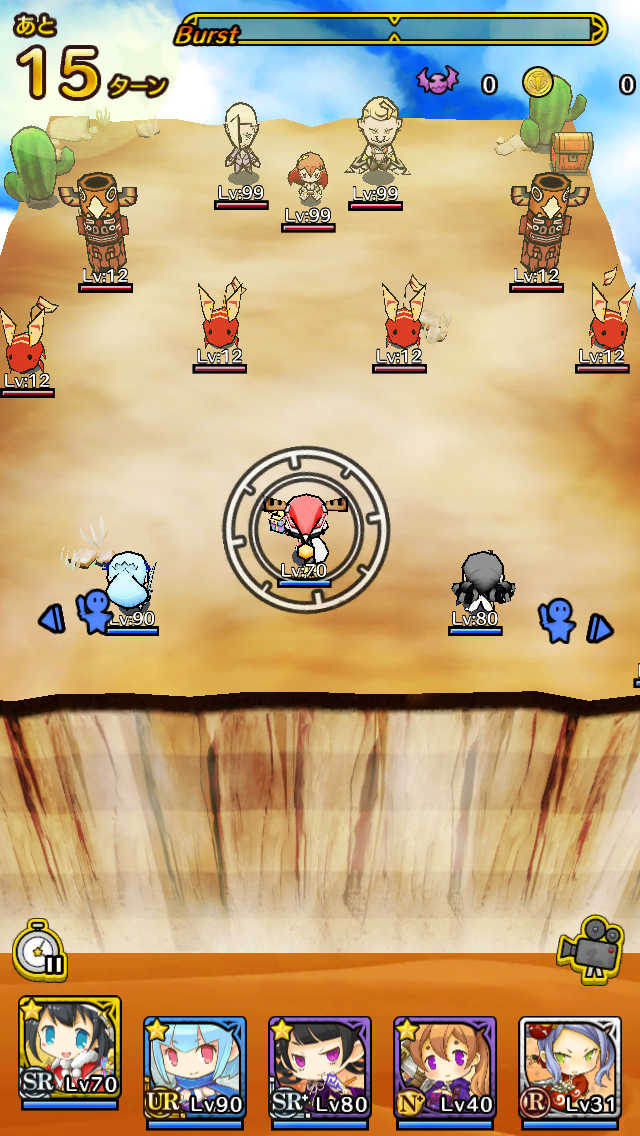Tap the right blue arrow button

[599, 628]
